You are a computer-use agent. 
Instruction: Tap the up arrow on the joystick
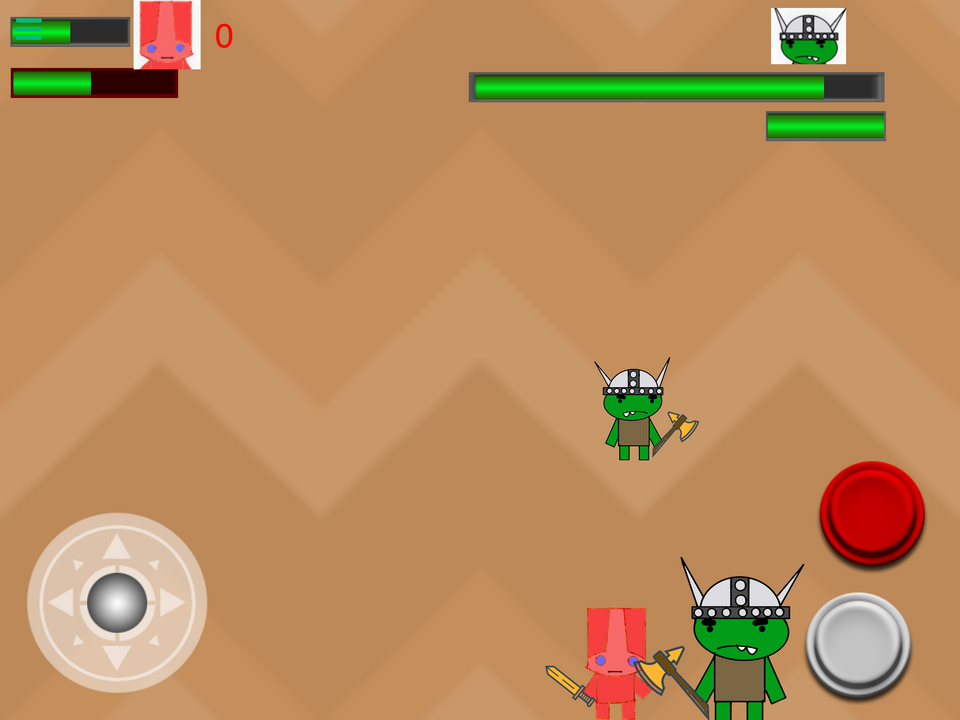(x=116, y=547)
